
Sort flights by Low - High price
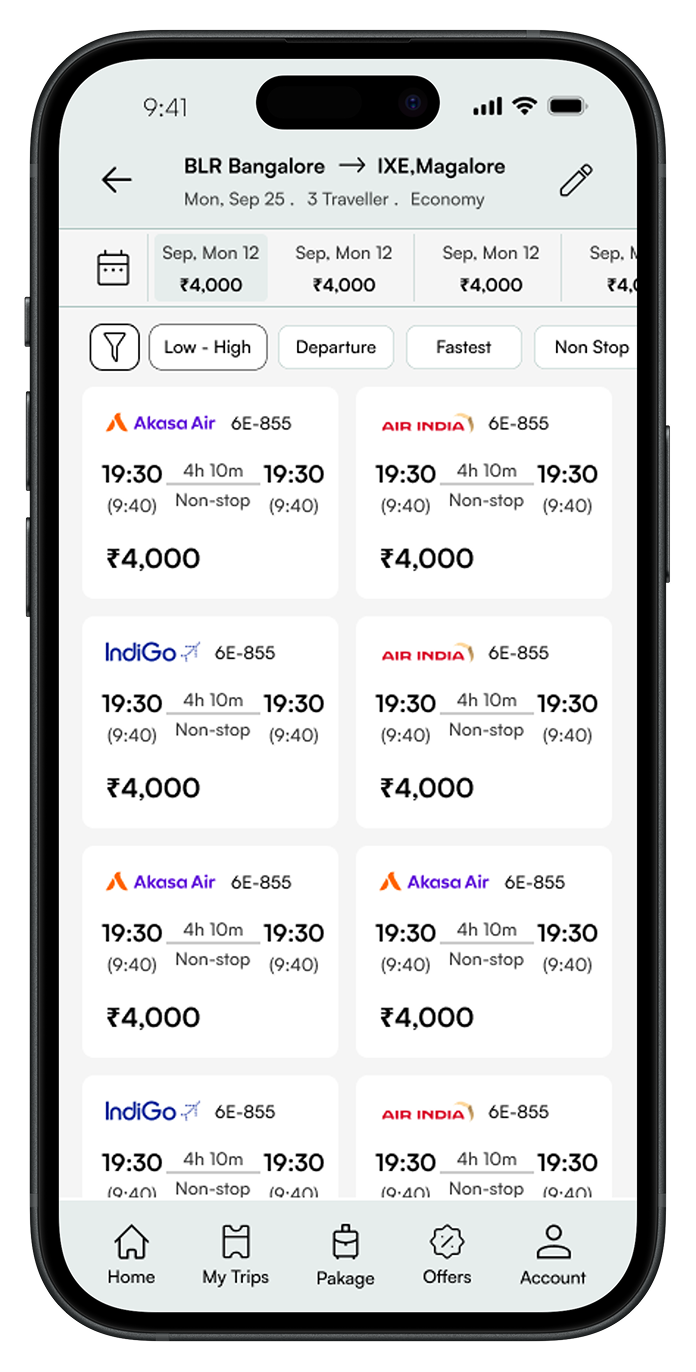208,347
